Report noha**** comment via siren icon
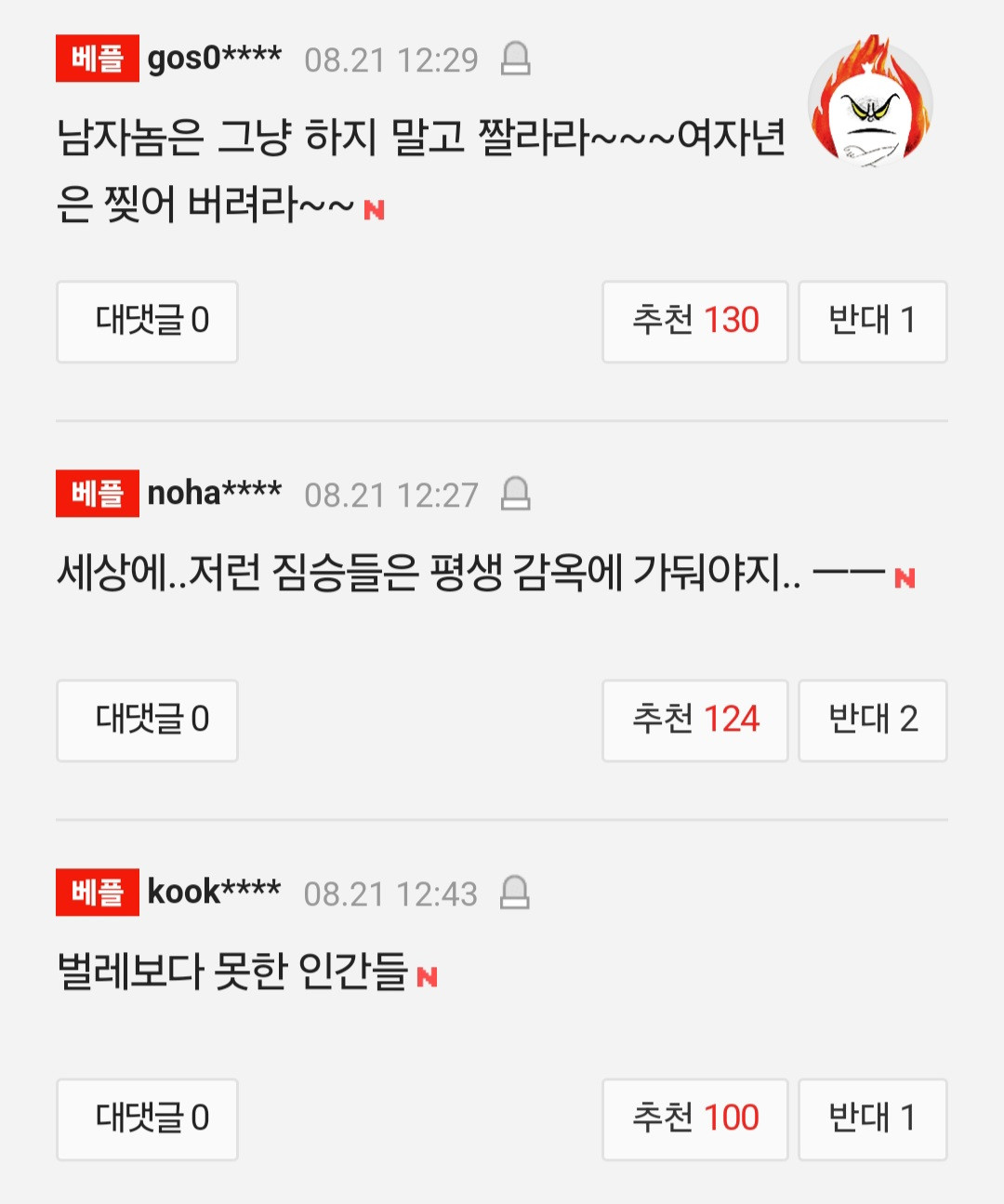The image size is (1004, 1204). tap(516, 494)
